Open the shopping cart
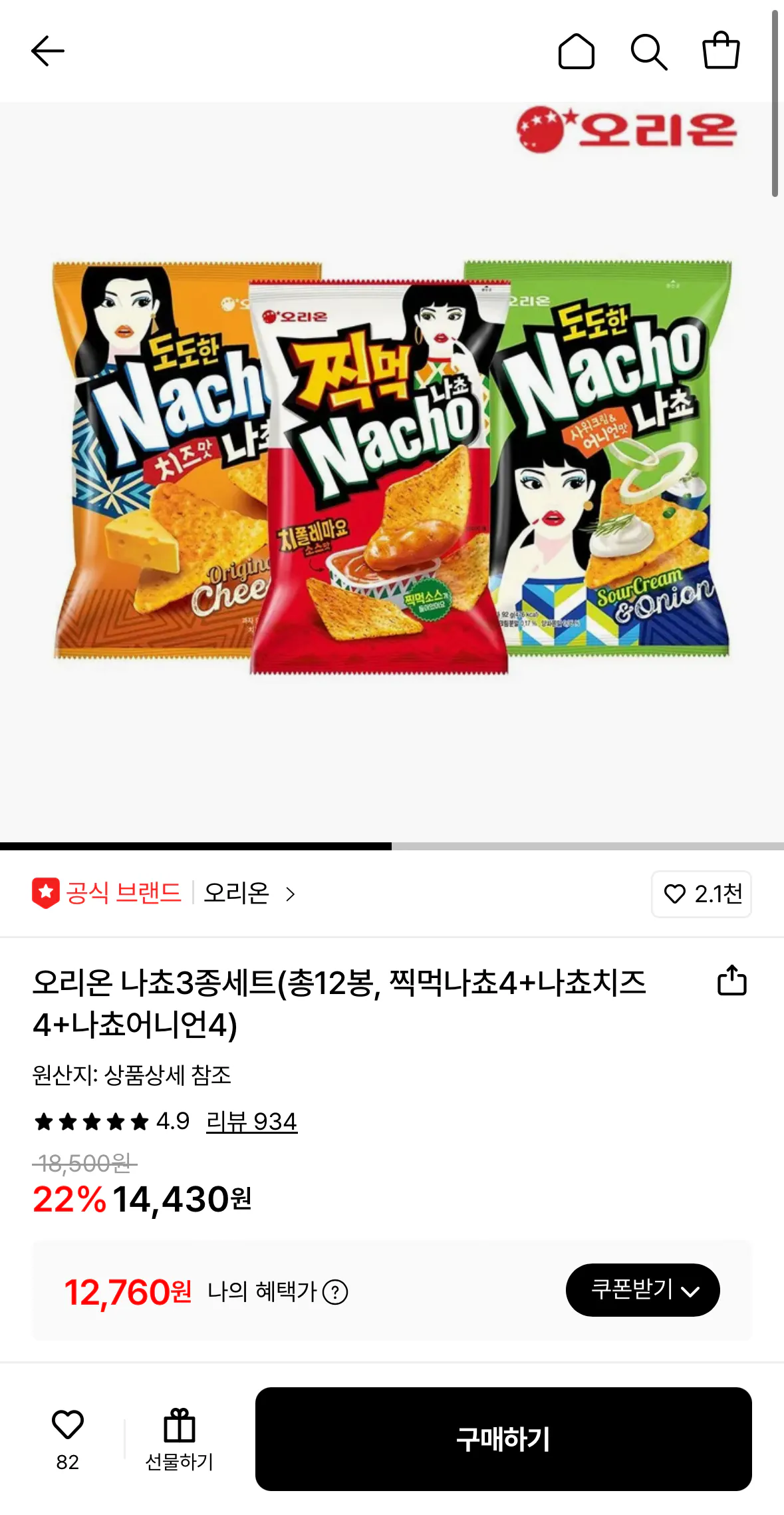 click(x=722, y=52)
